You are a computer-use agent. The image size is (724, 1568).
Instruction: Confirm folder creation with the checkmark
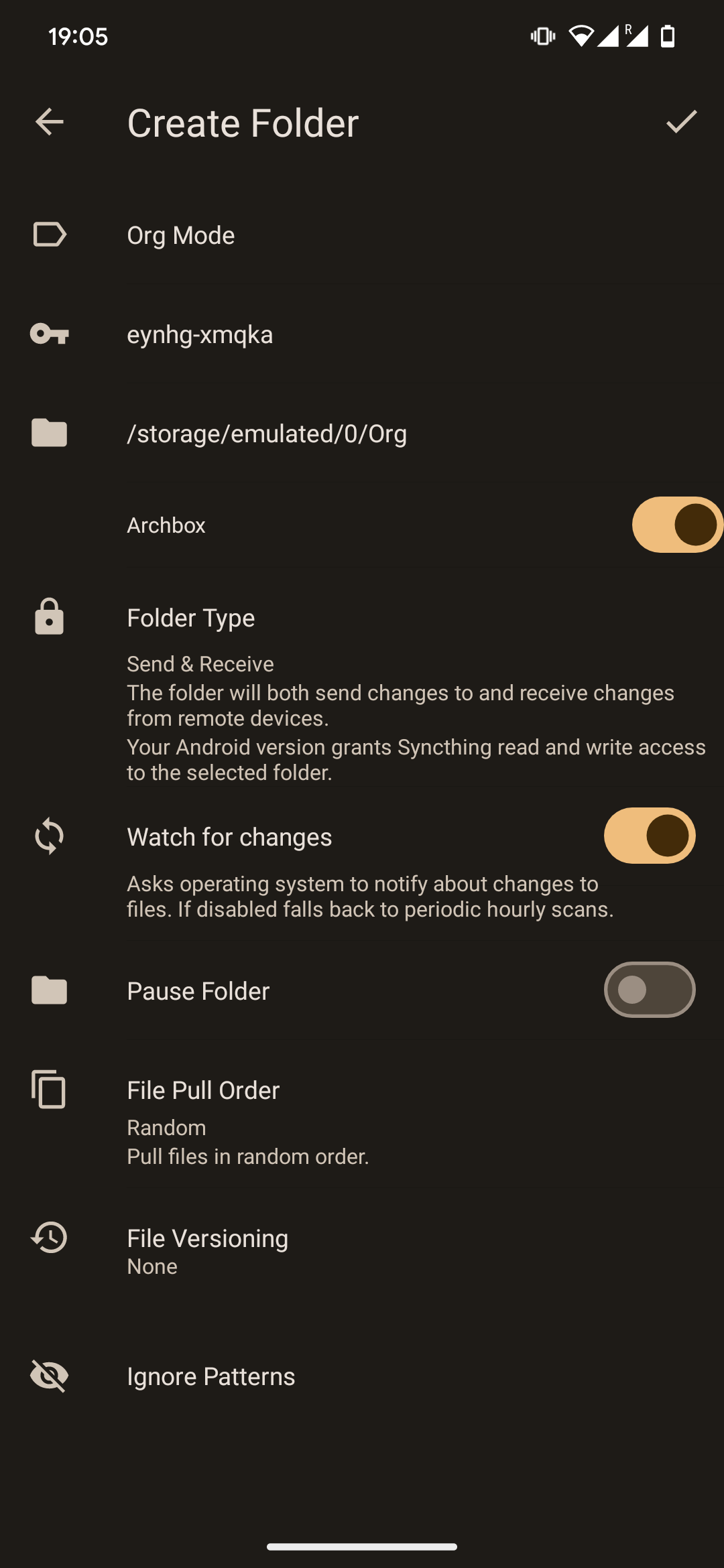pos(681,123)
